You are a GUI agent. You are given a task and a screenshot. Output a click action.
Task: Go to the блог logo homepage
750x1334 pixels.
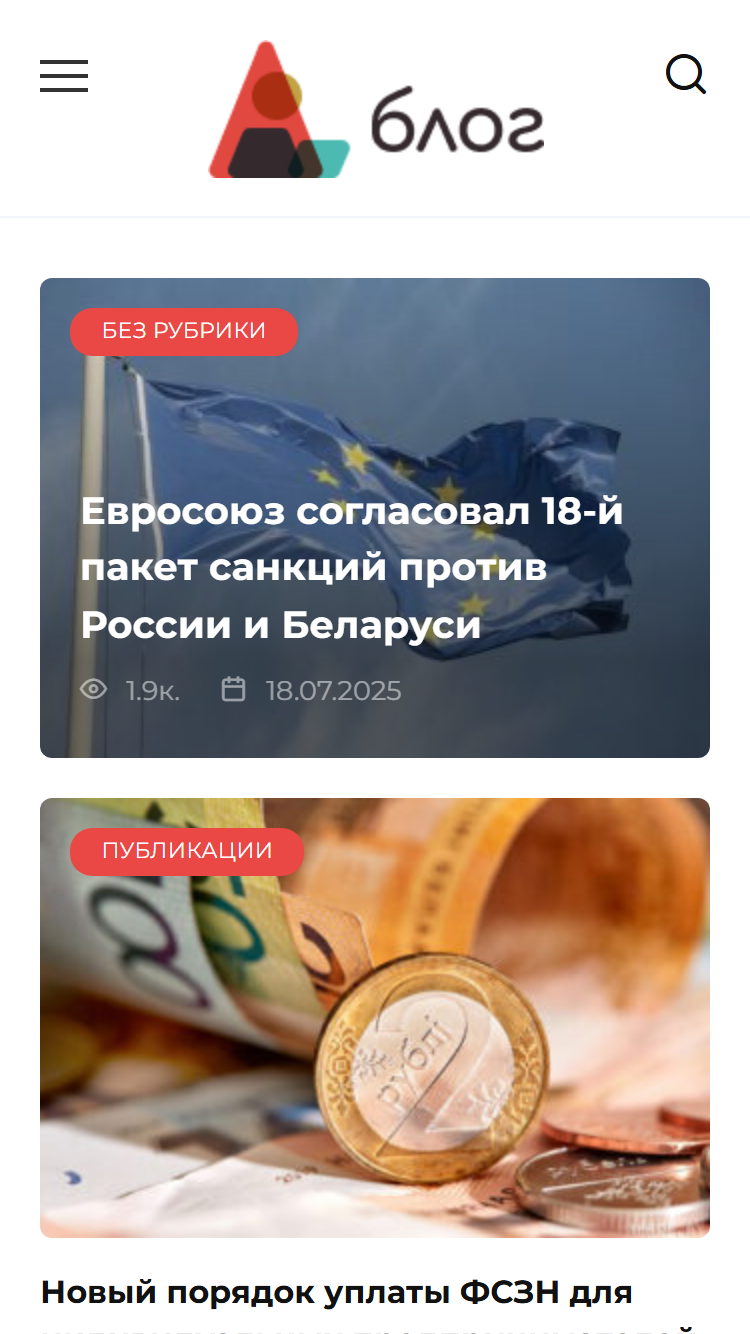coord(376,110)
